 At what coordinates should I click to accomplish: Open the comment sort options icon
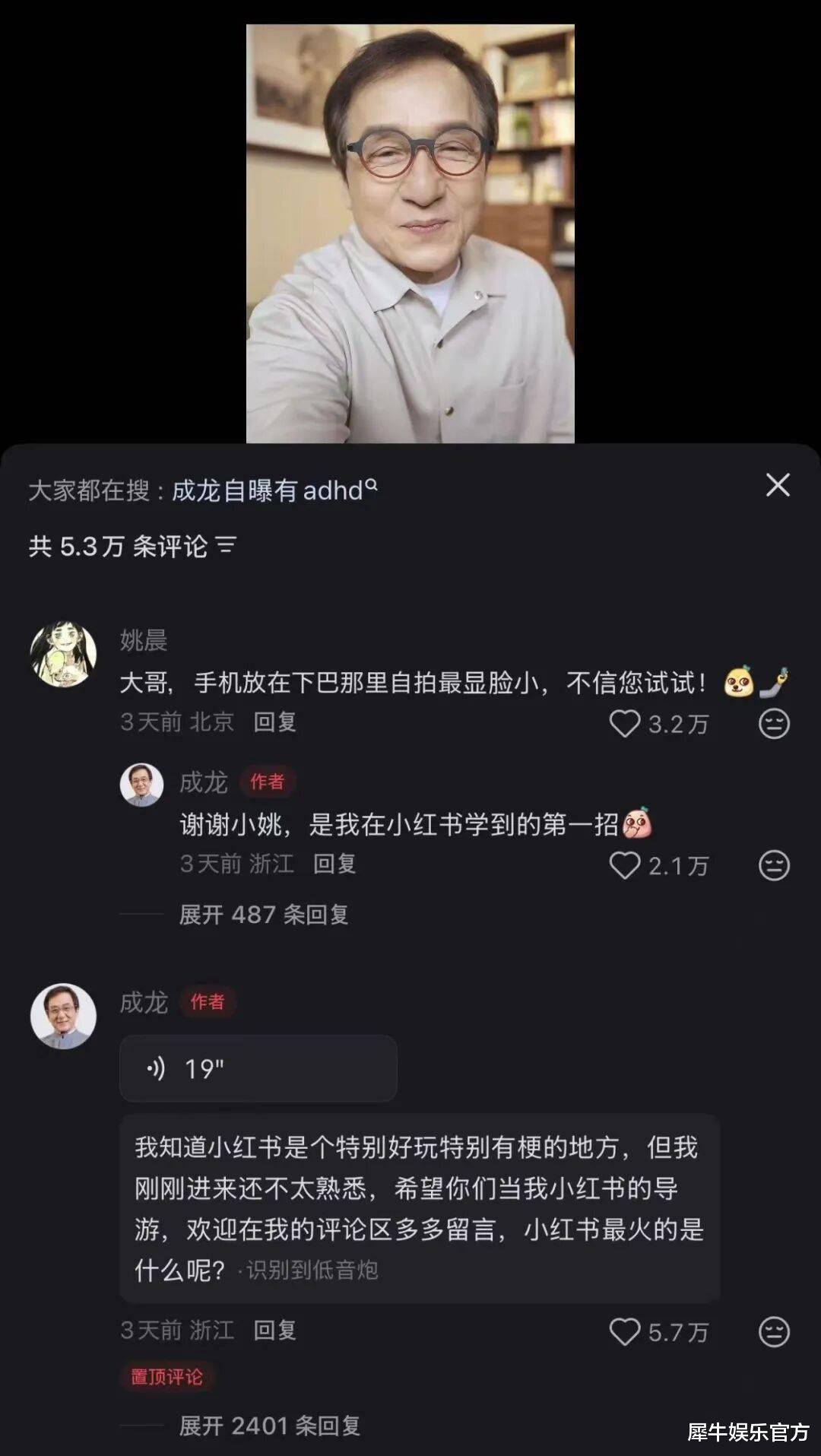pyautogui.click(x=226, y=545)
